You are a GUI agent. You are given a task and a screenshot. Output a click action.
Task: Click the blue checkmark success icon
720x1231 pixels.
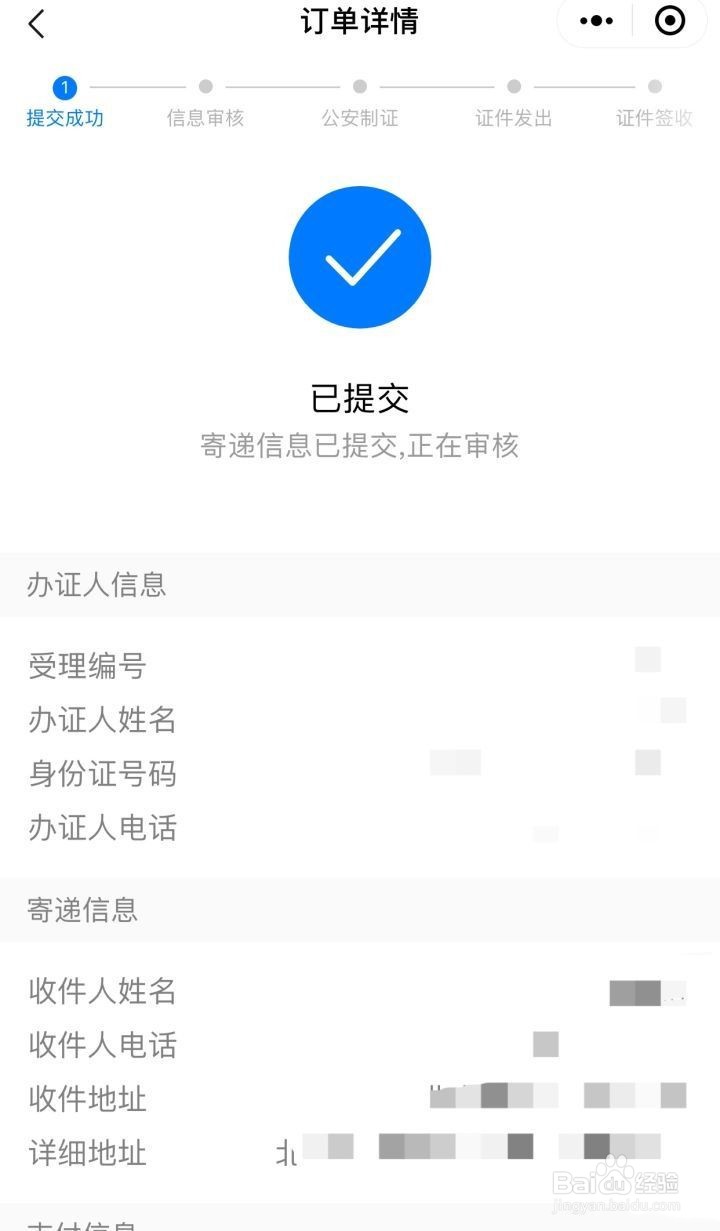tap(360, 256)
